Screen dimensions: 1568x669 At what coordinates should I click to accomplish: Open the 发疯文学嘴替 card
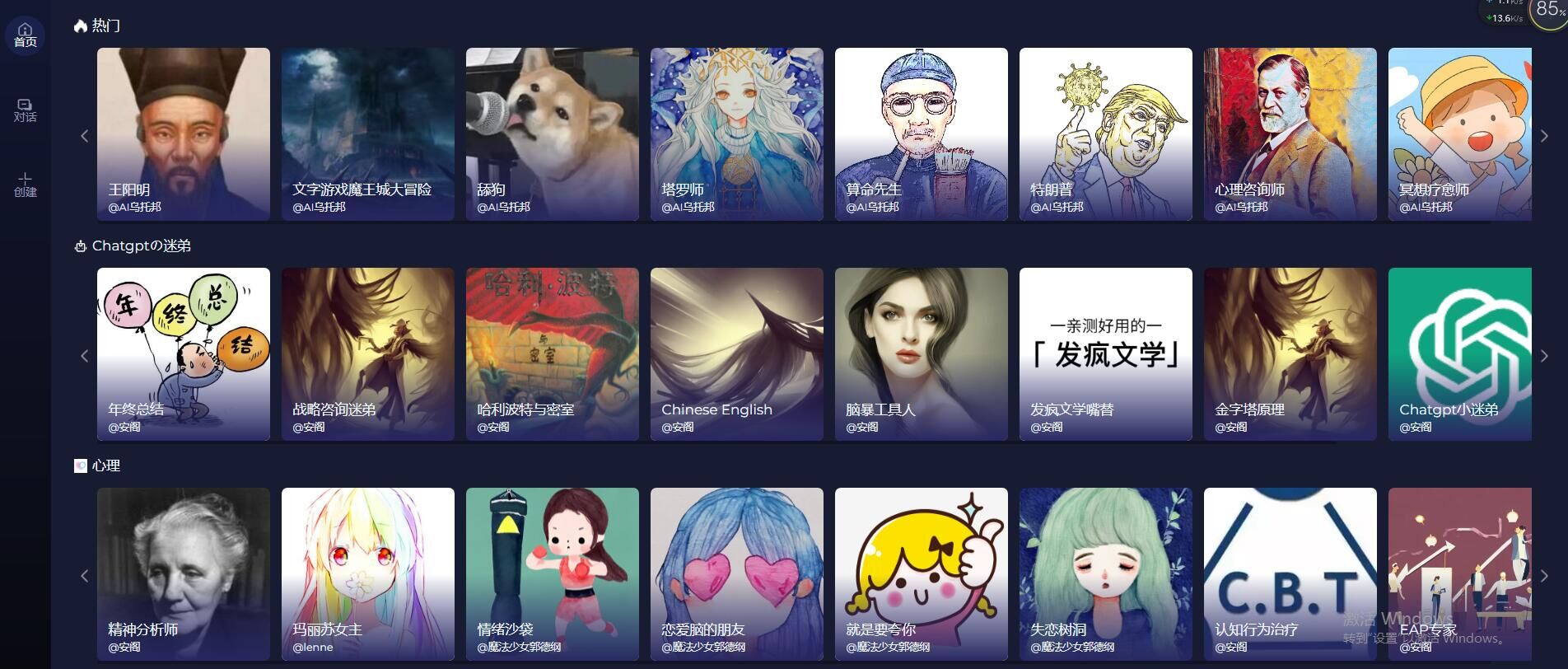1105,353
